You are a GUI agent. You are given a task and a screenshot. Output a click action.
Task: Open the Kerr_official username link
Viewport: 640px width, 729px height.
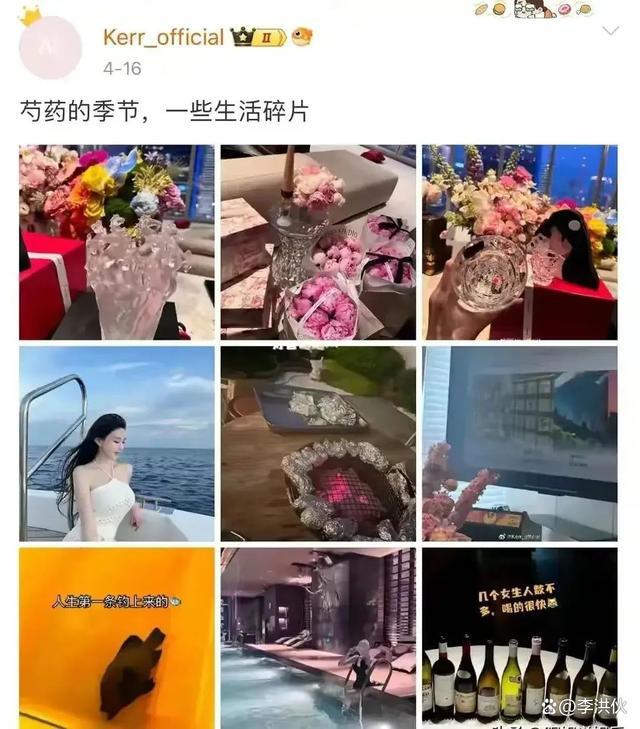coord(163,38)
